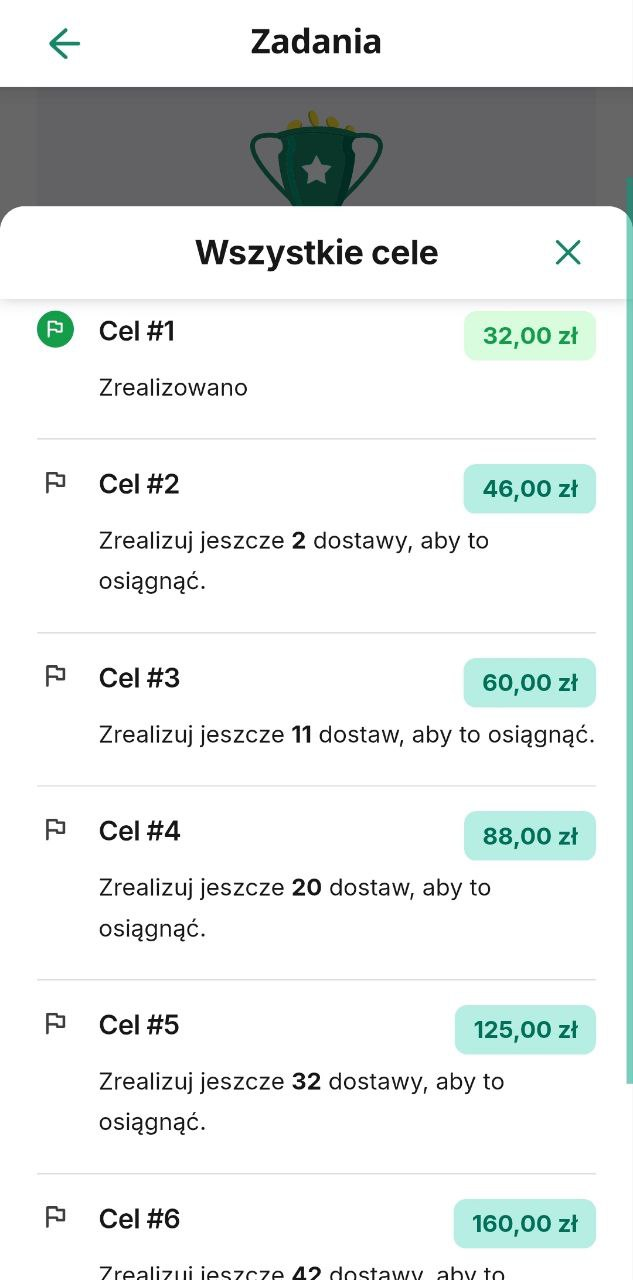Close the Wszystkie cele sheet
Viewport: 633px width, 1280px height.
568,252
